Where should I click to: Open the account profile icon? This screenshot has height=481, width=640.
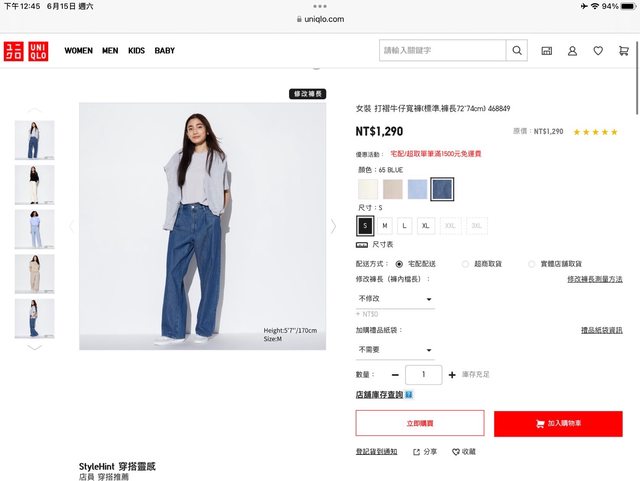[572, 50]
